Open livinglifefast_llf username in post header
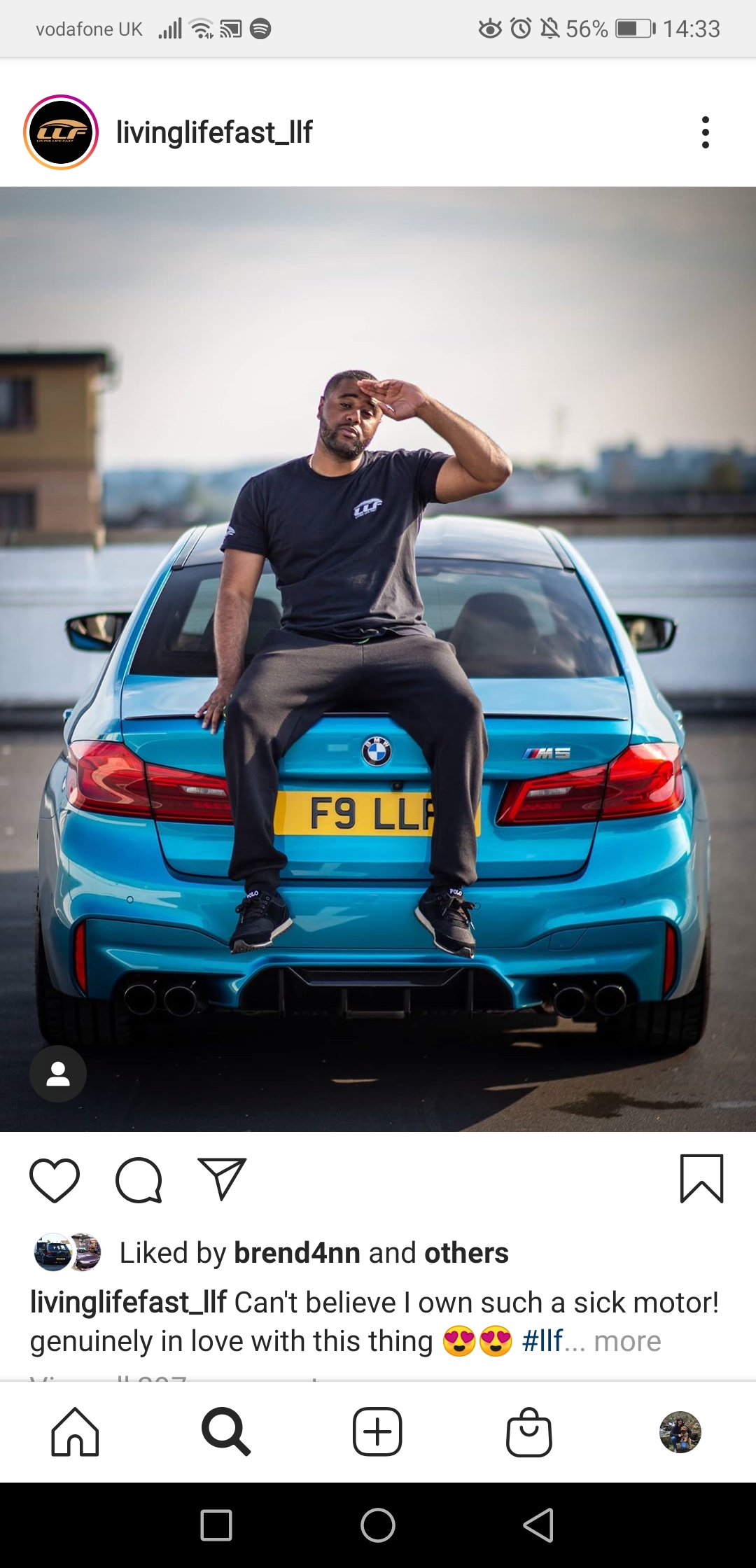 (214, 132)
